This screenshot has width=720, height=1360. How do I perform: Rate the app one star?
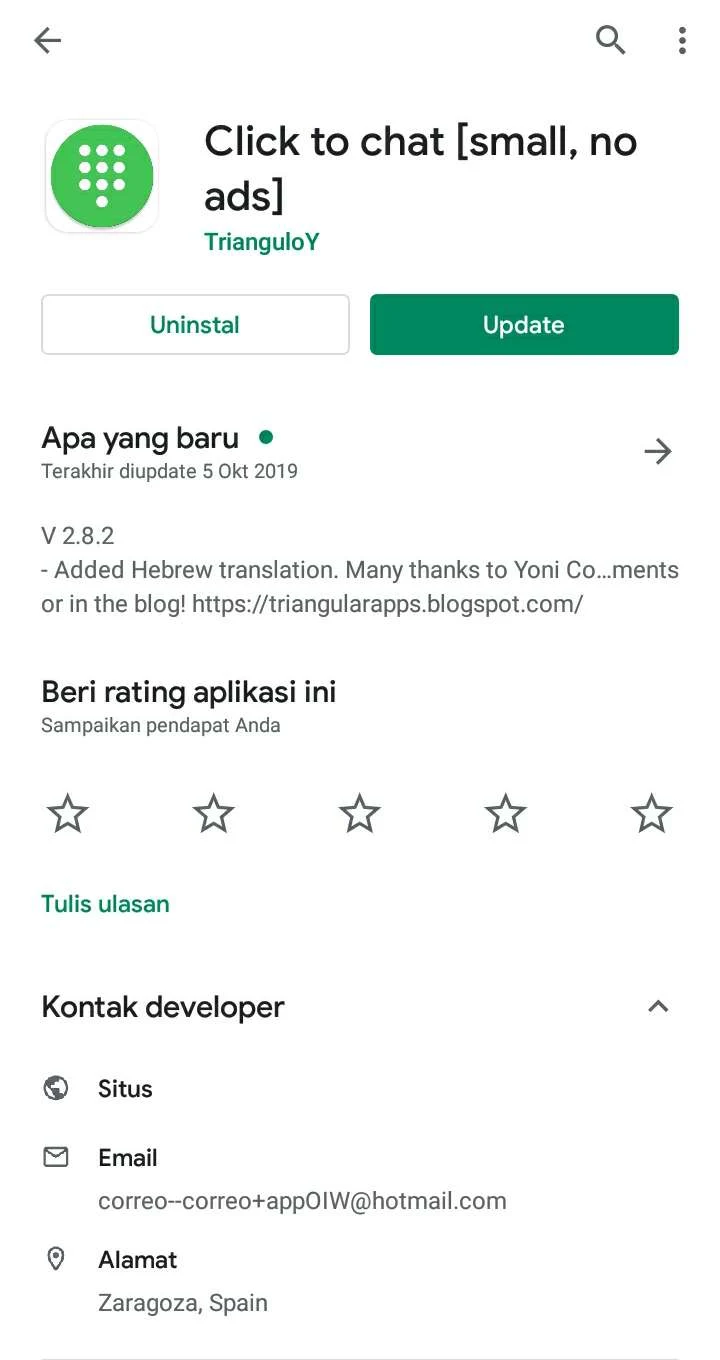(68, 814)
